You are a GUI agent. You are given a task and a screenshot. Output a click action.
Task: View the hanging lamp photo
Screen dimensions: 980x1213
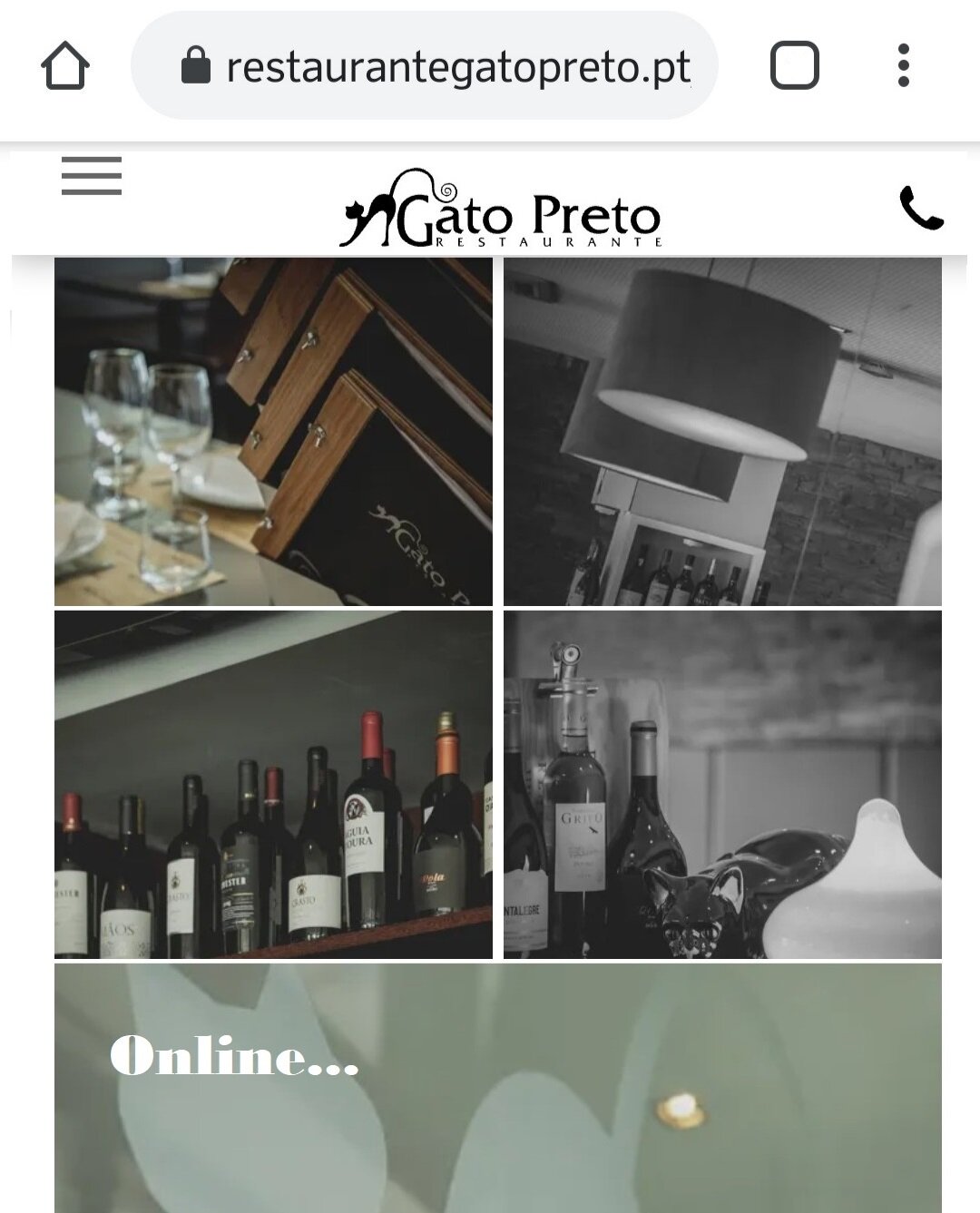point(722,432)
